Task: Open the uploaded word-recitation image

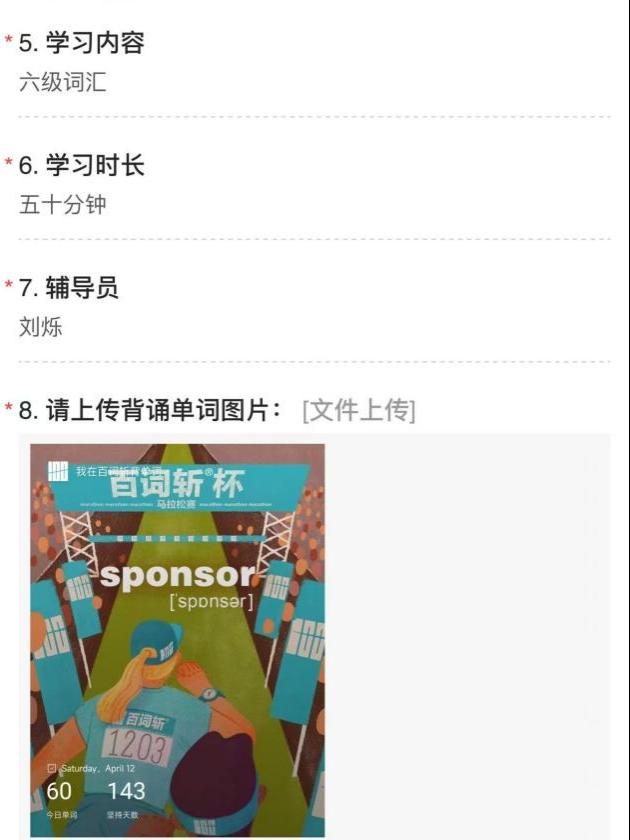Action: click(x=177, y=640)
